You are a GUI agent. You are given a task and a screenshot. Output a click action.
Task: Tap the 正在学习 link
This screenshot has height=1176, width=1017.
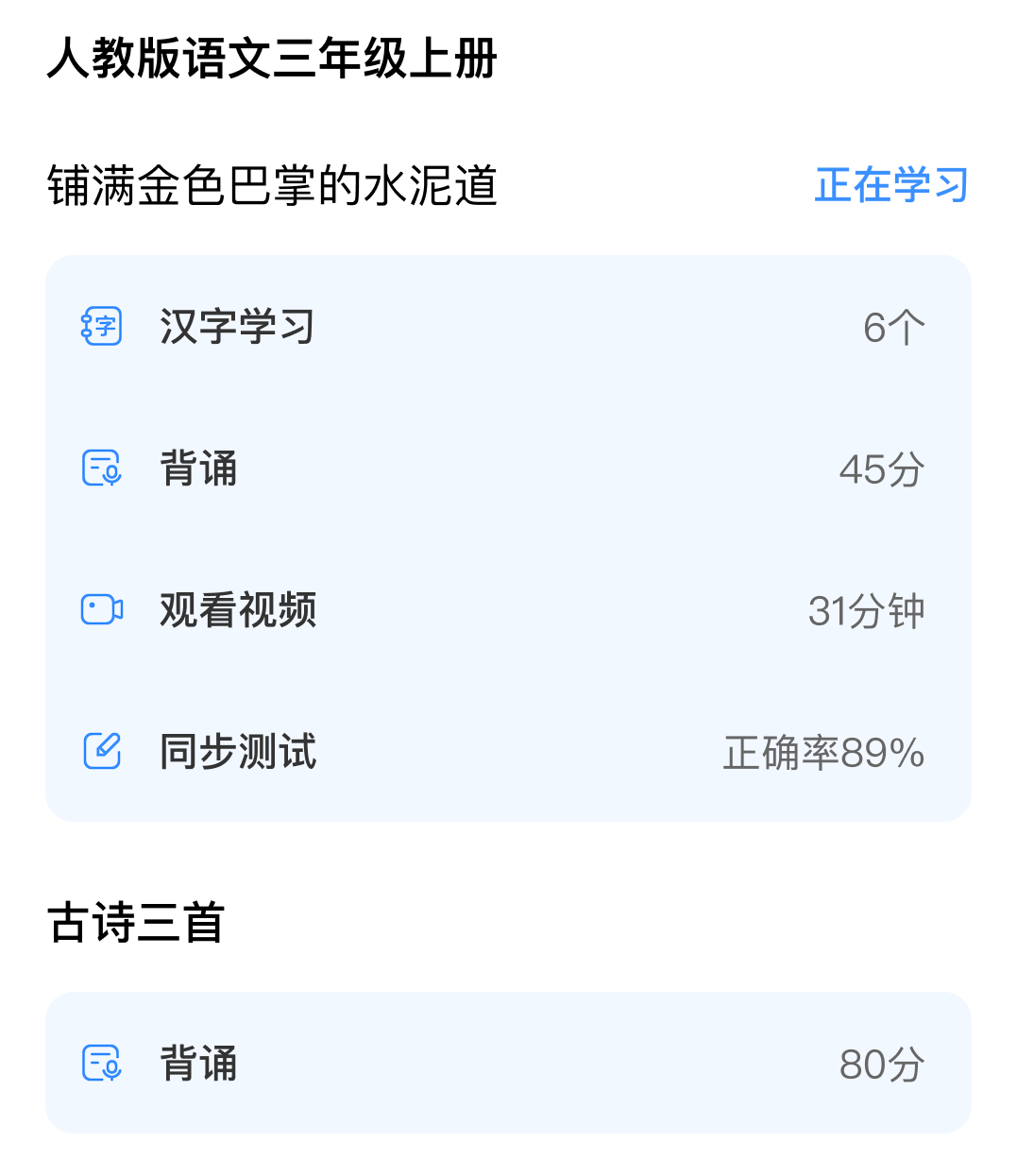click(891, 185)
